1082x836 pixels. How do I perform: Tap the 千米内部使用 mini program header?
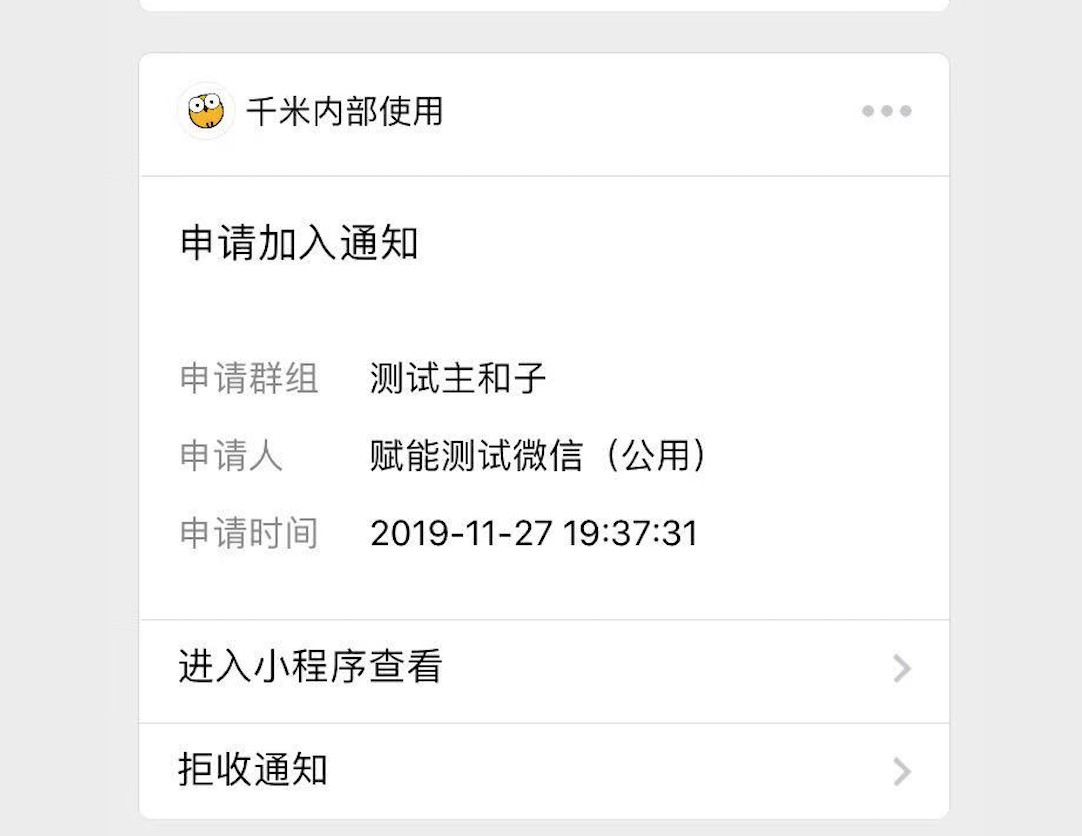(343, 111)
